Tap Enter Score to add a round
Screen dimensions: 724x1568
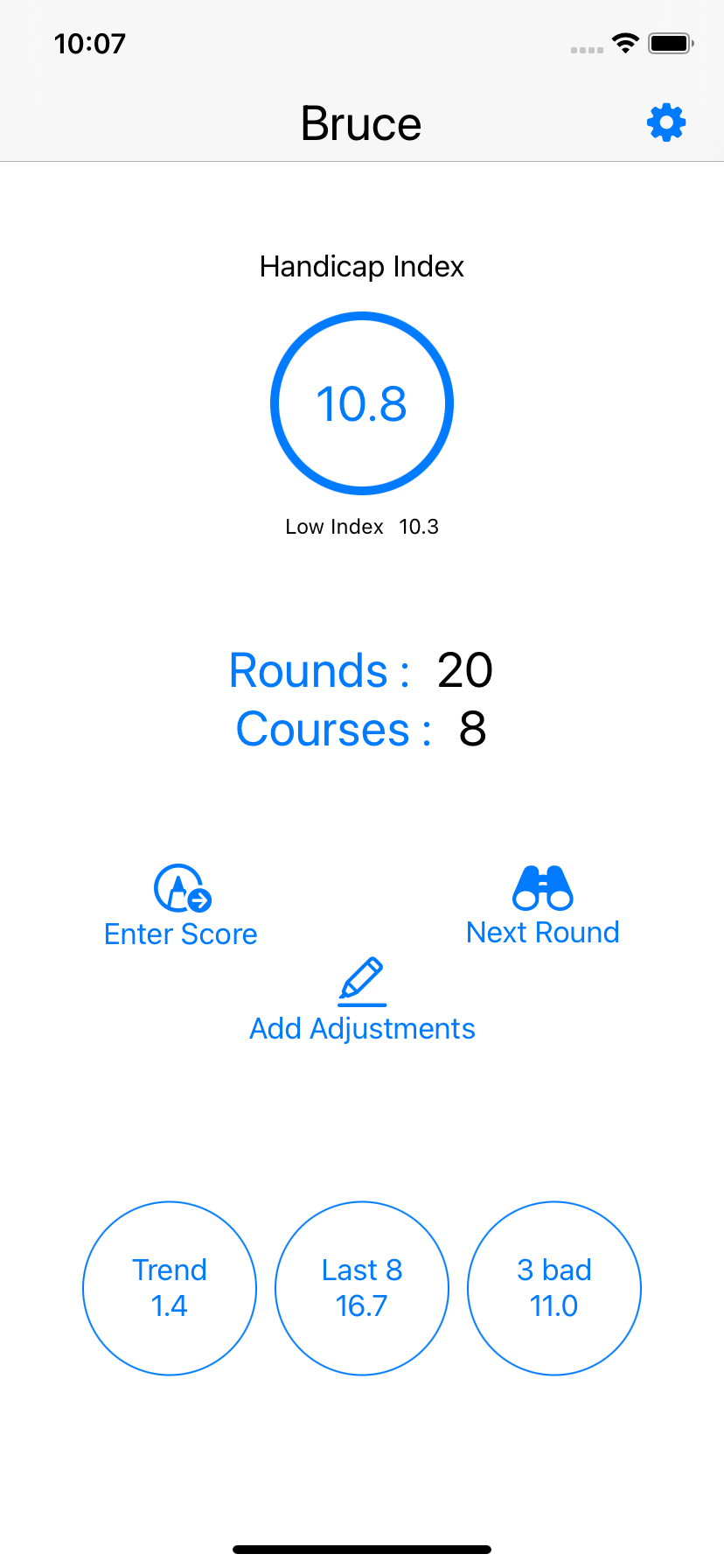point(181,906)
